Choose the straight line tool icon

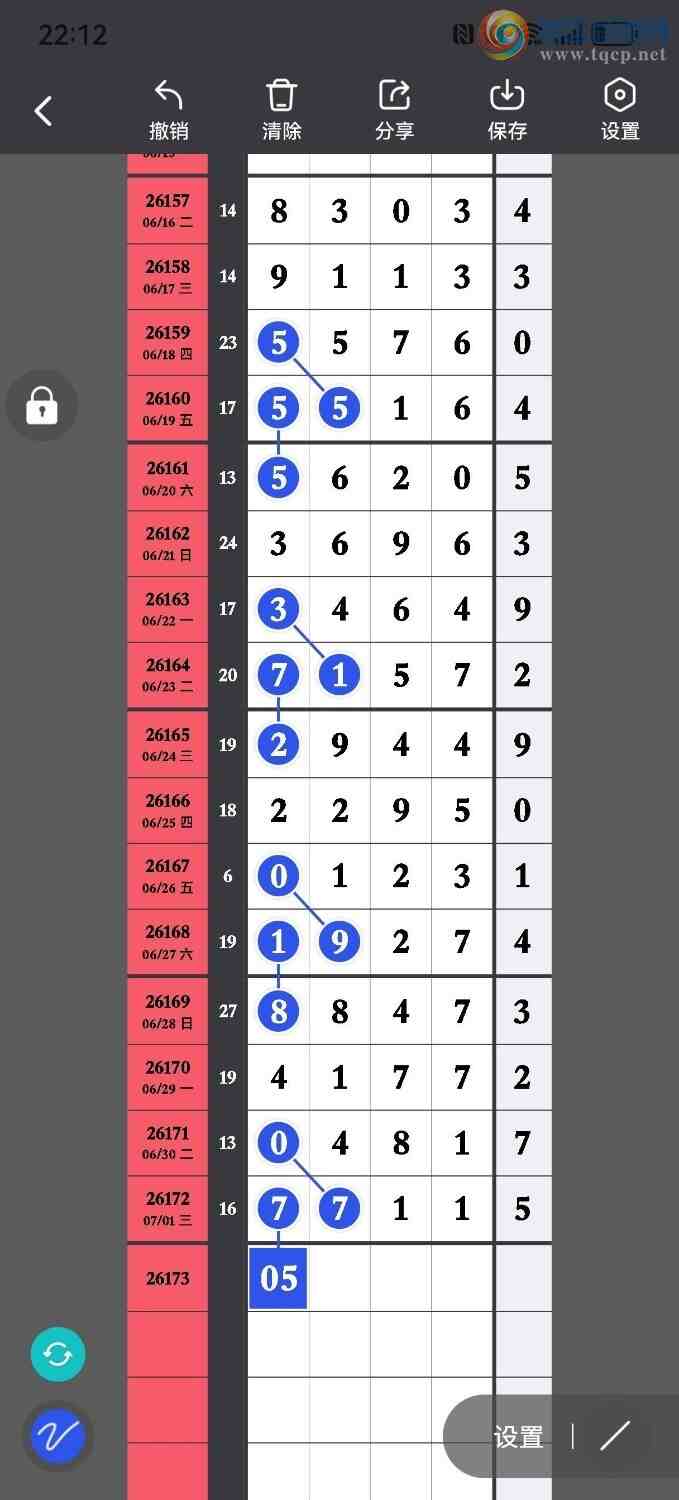coord(615,1436)
